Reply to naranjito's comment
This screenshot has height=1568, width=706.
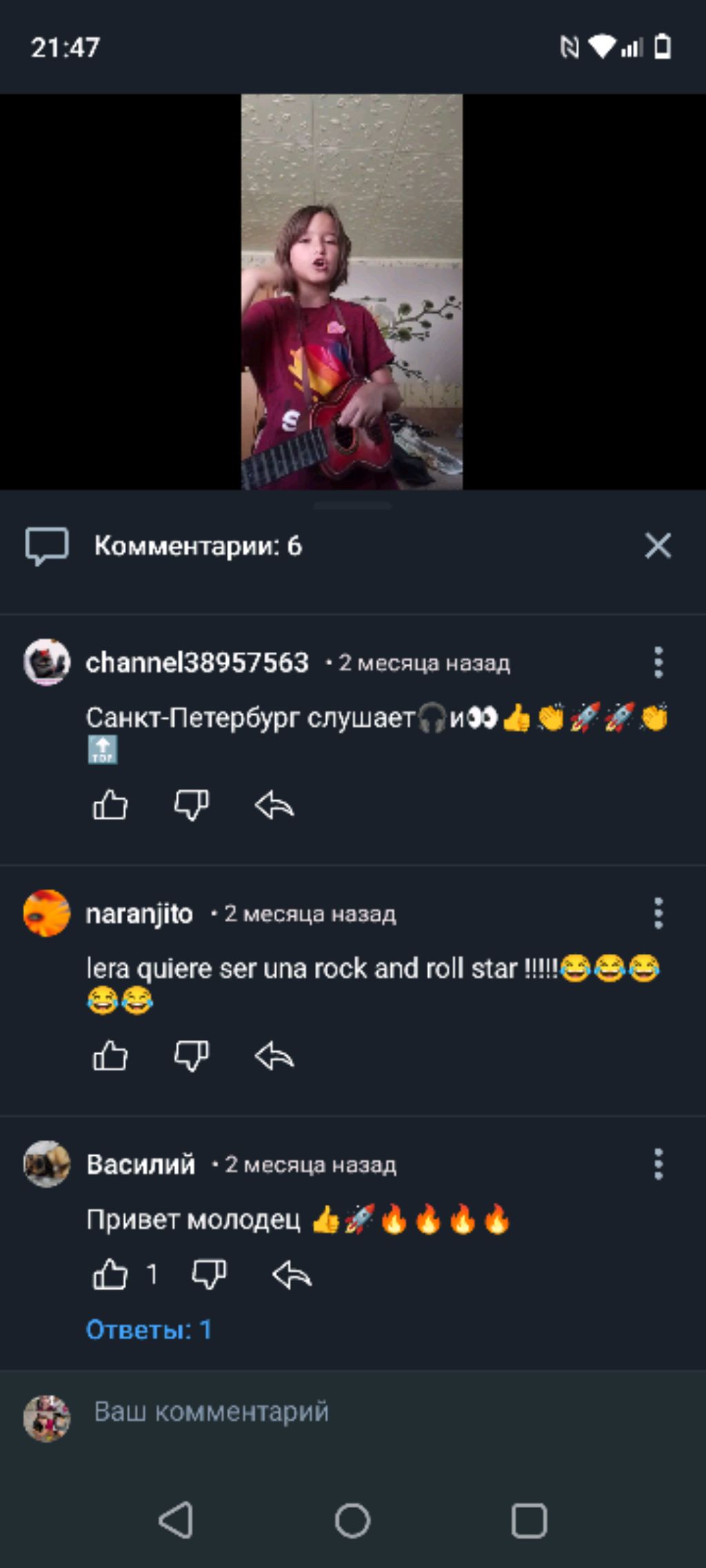click(274, 1056)
